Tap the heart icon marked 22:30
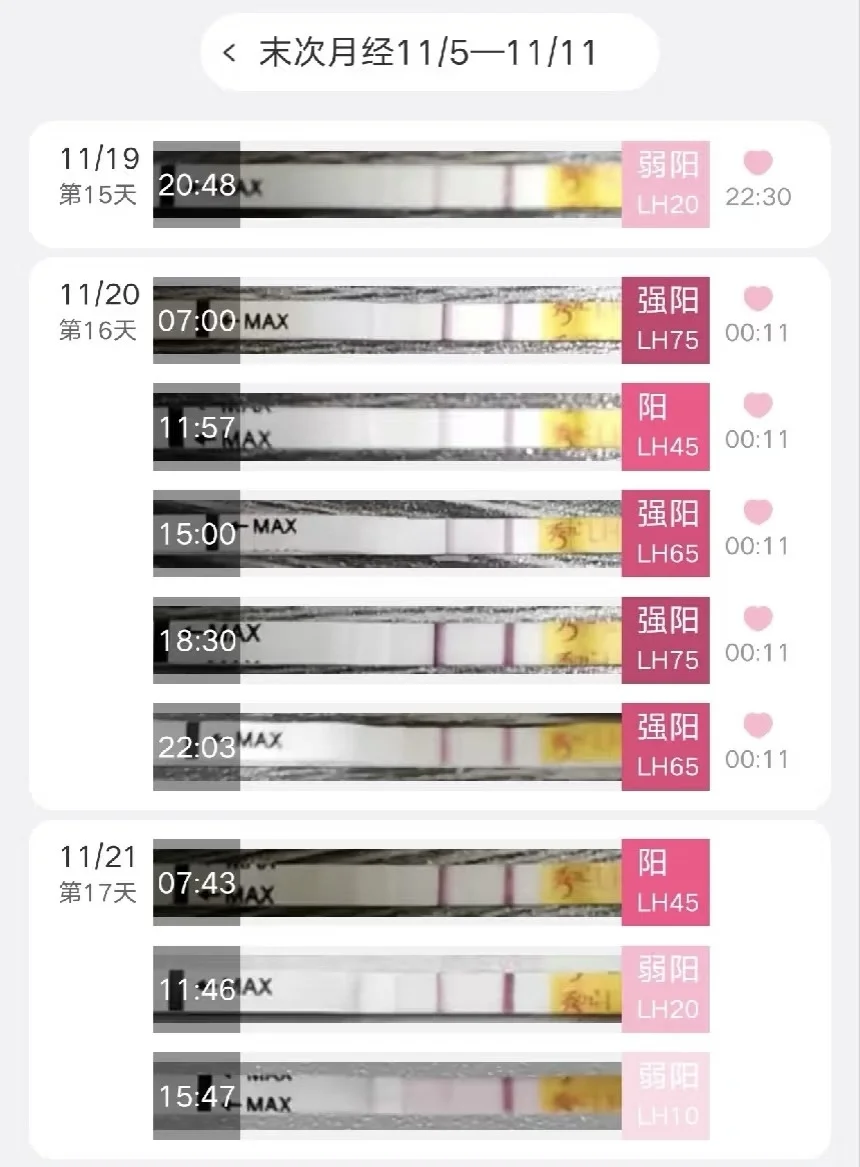 pyautogui.click(x=758, y=163)
